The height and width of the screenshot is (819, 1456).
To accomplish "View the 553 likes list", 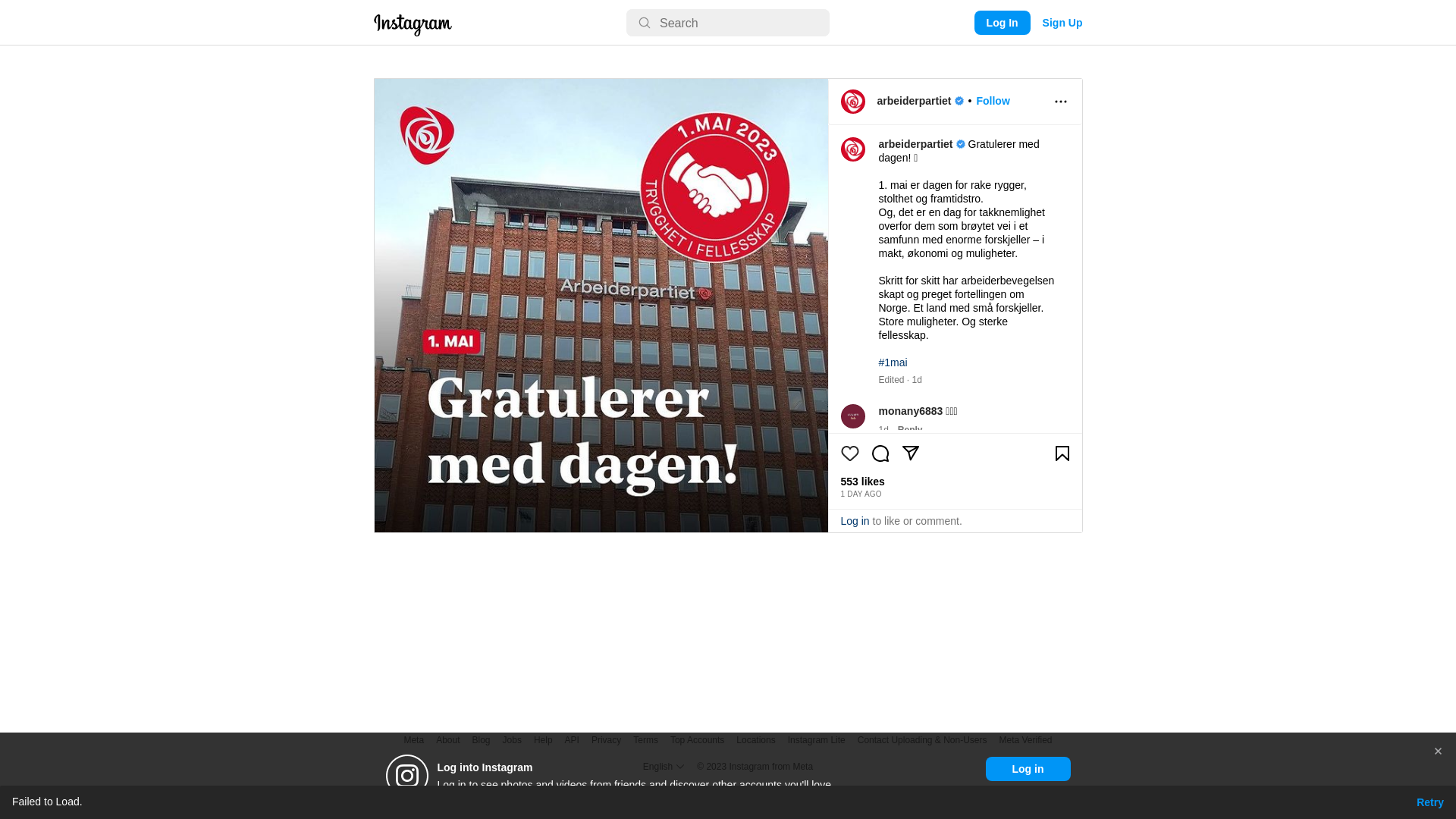I will tap(862, 482).
